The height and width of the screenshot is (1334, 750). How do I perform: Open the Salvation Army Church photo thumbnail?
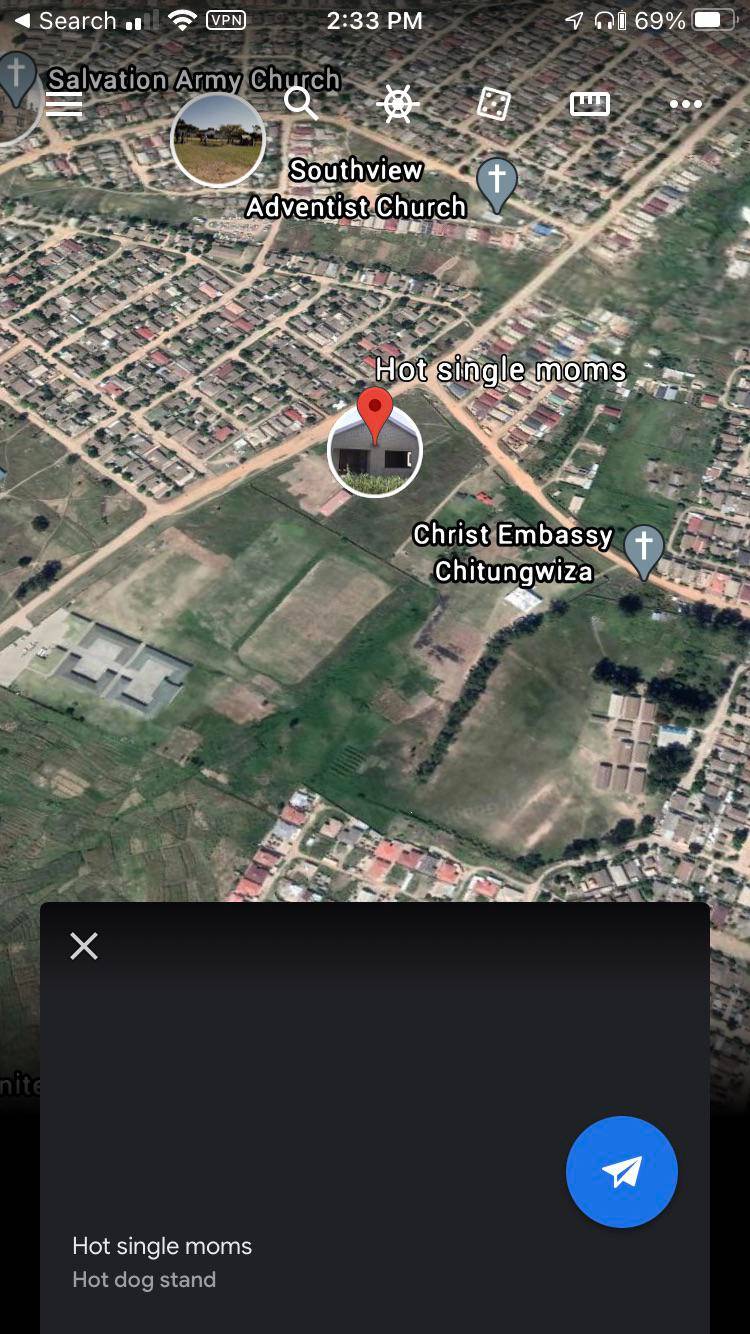(218, 140)
